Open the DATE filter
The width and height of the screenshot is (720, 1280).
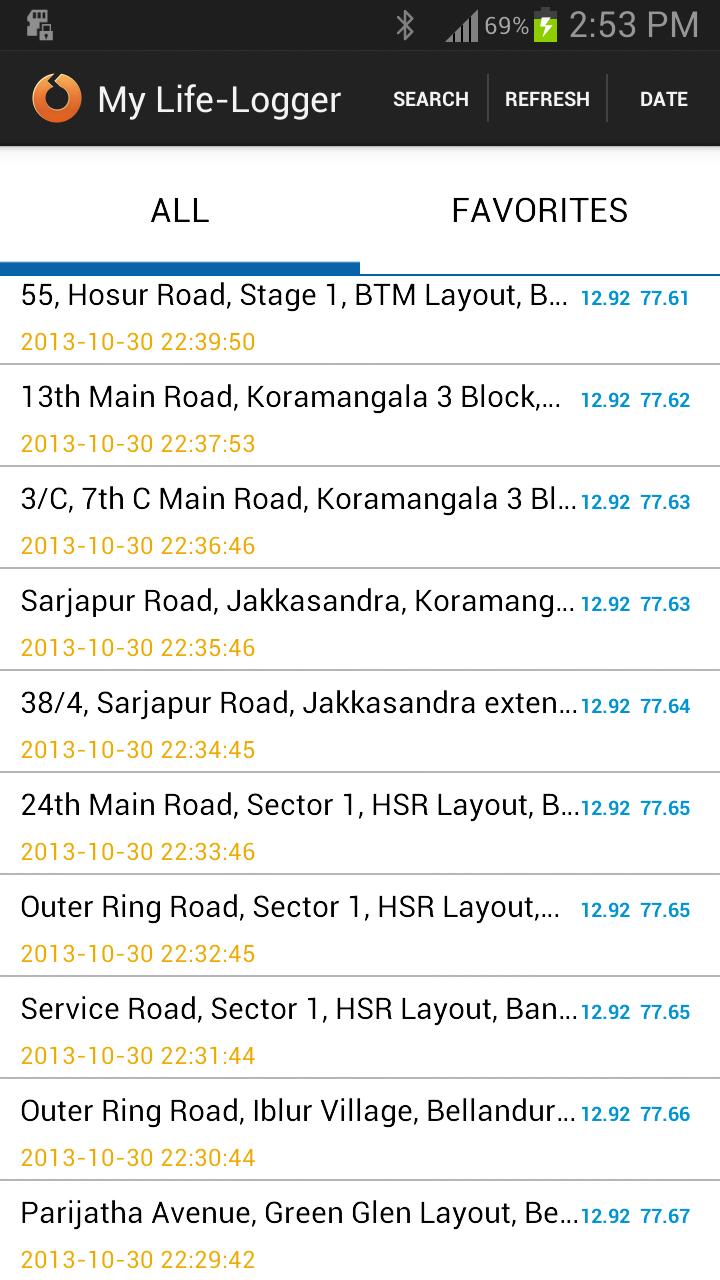click(663, 99)
